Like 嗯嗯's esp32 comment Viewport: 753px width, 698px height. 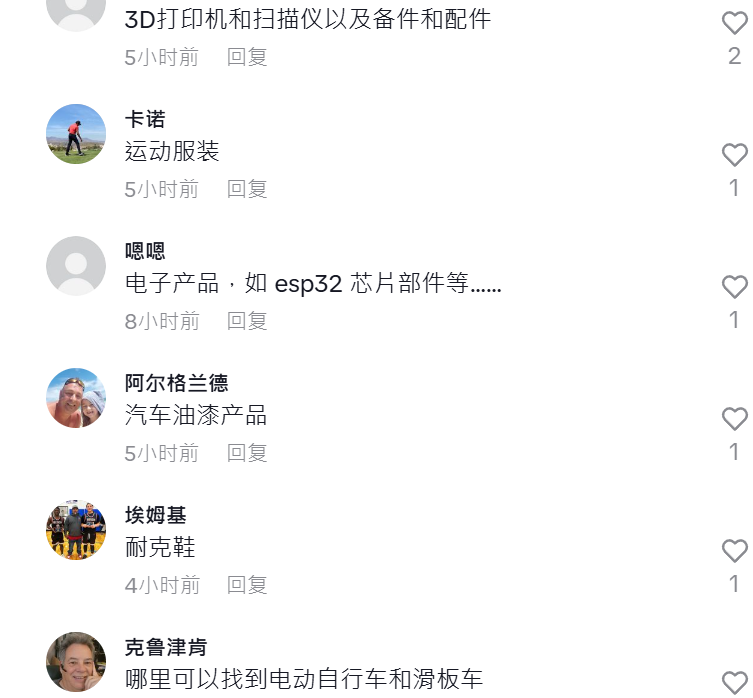[x=734, y=287]
